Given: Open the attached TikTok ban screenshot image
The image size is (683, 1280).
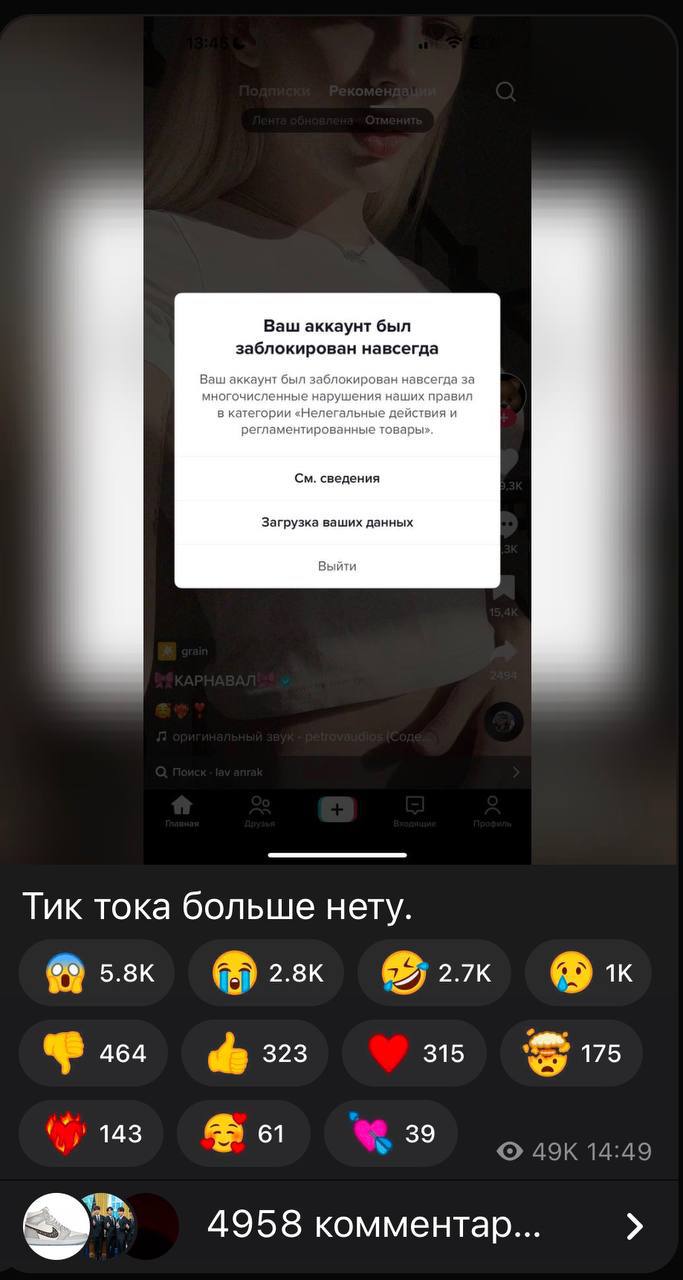Looking at the screenshot, I should coord(340,440).
